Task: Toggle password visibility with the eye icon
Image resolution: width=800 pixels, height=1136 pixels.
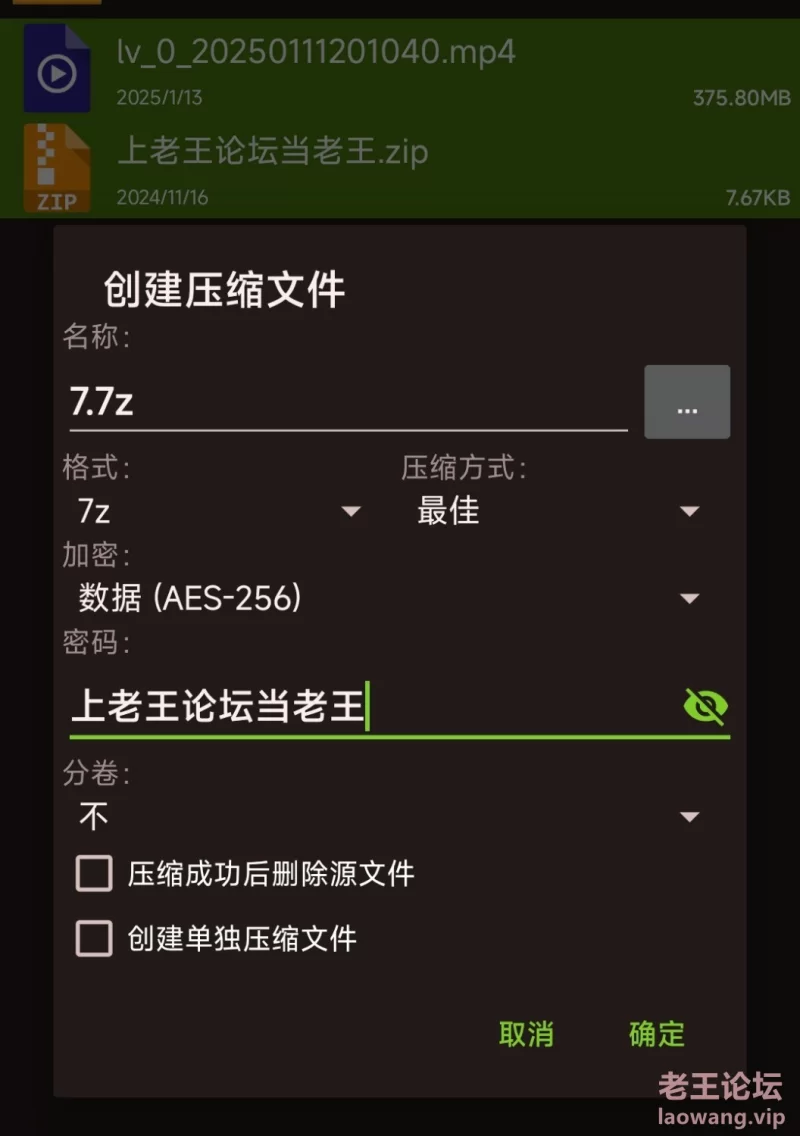Action: [705, 707]
